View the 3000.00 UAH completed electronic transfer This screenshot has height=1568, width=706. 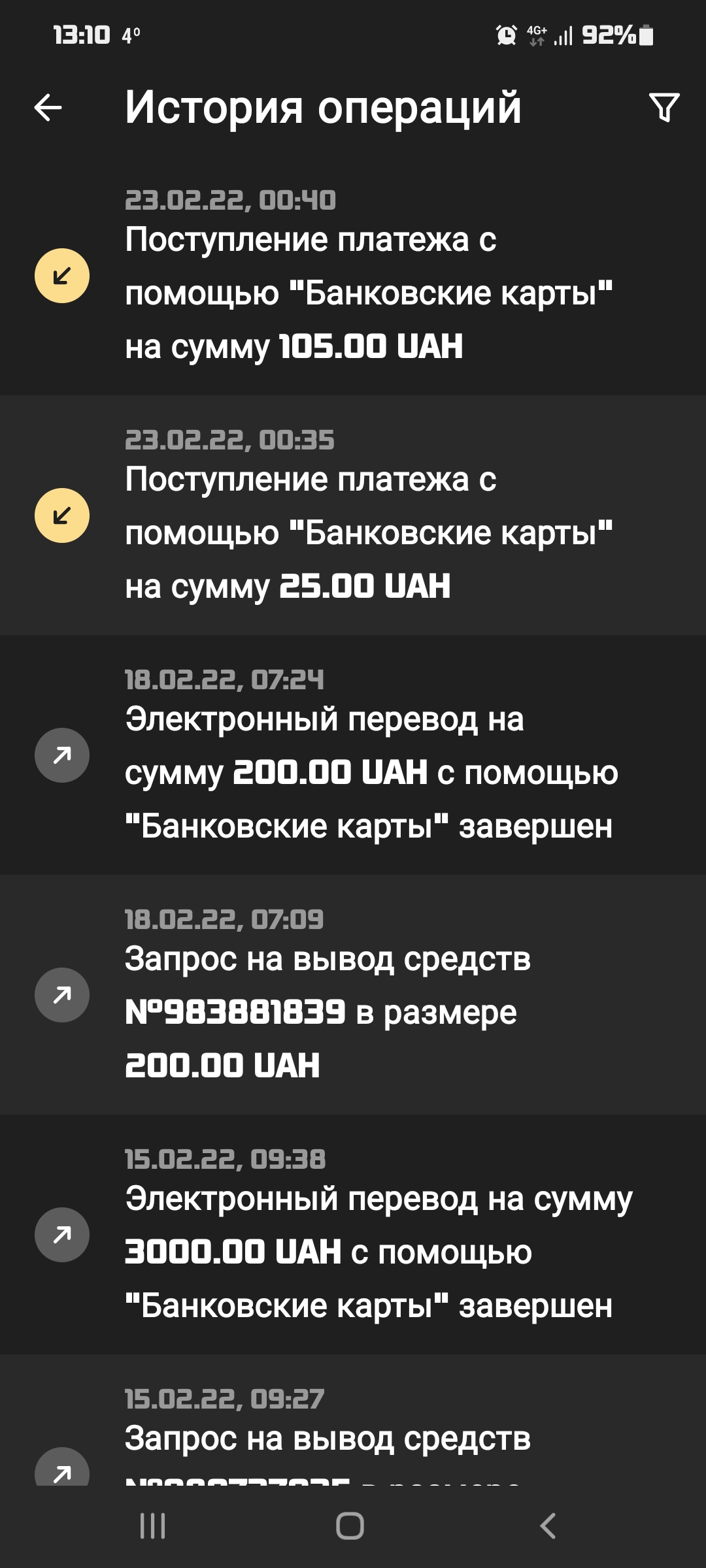(x=353, y=1235)
